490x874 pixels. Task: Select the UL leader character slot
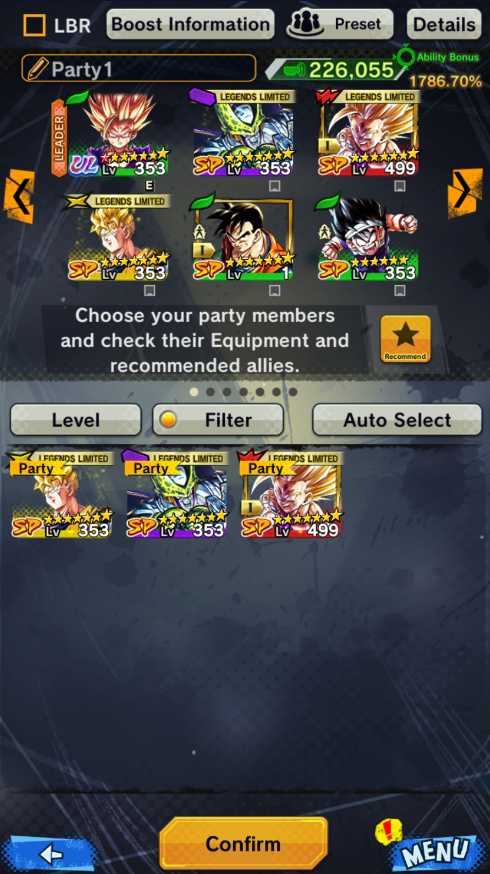(x=117, y=135)
